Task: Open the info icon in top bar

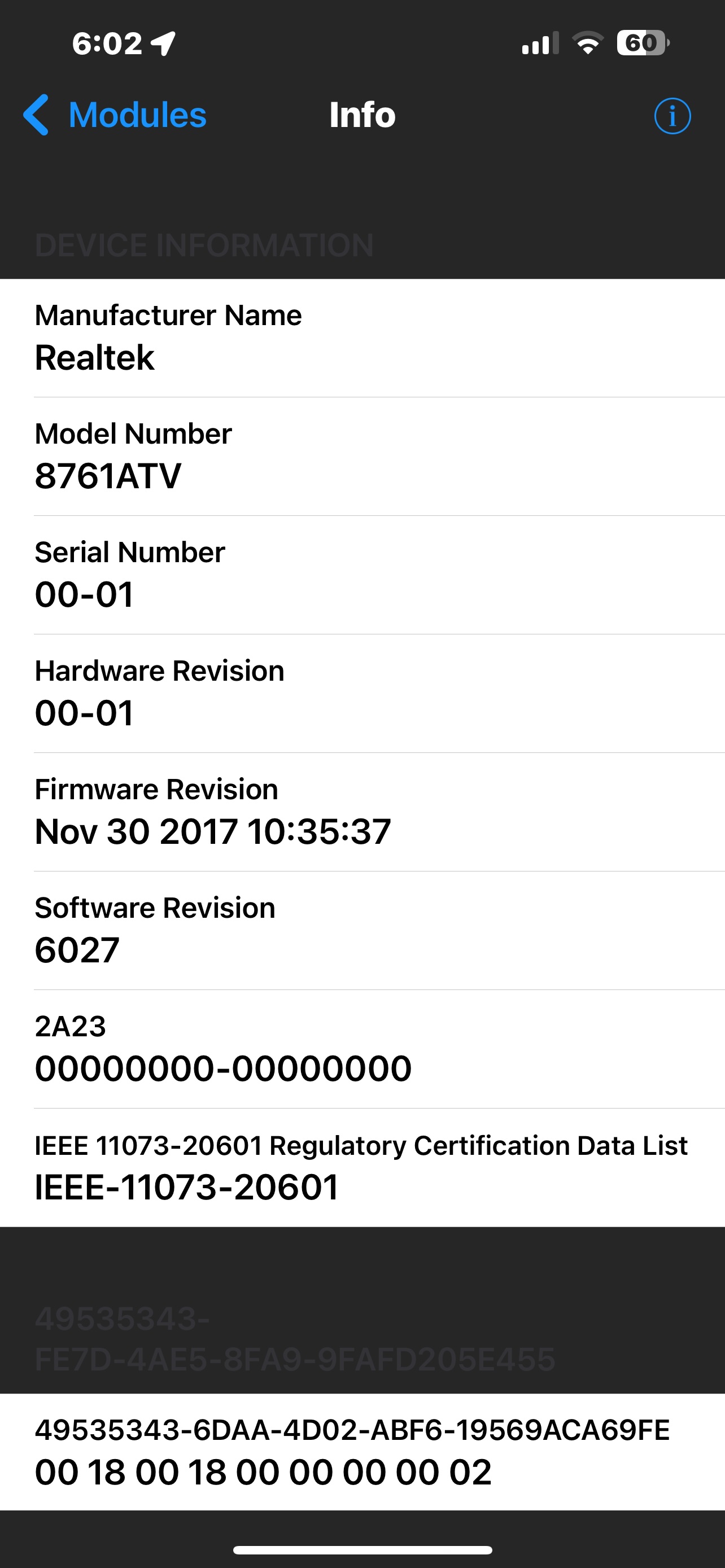Action: (x=672, y=116)
